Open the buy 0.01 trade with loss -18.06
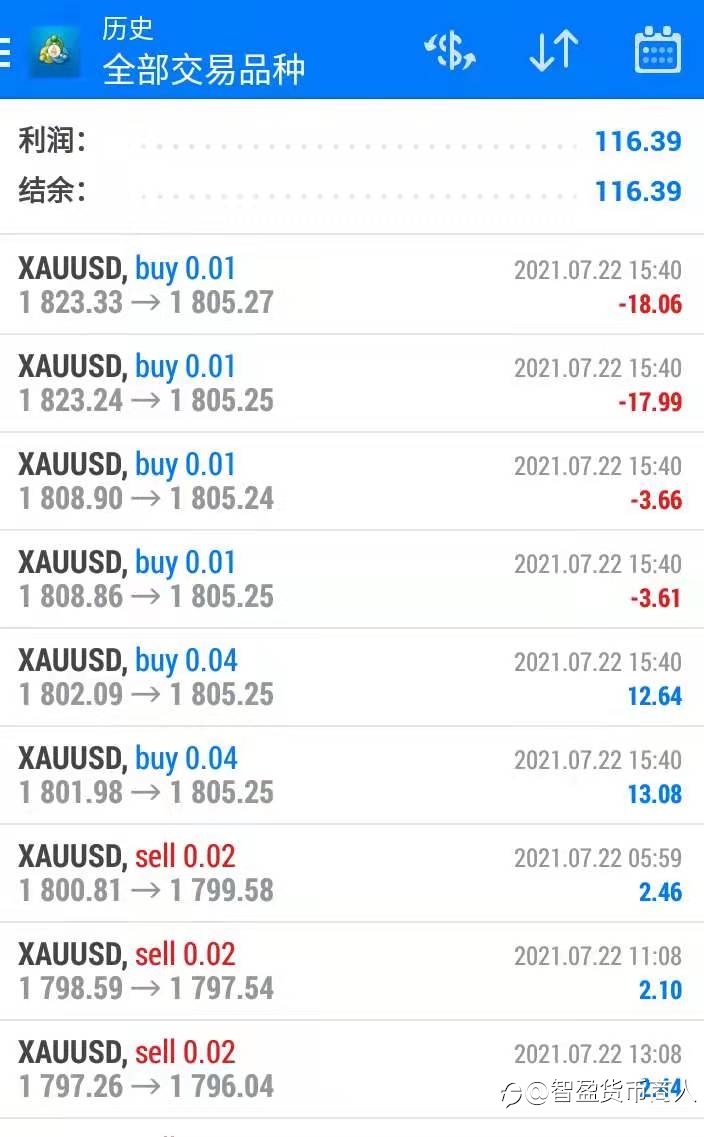Image resolution: width=704 pixels, height=1137 pixels. tap(352, 285)
